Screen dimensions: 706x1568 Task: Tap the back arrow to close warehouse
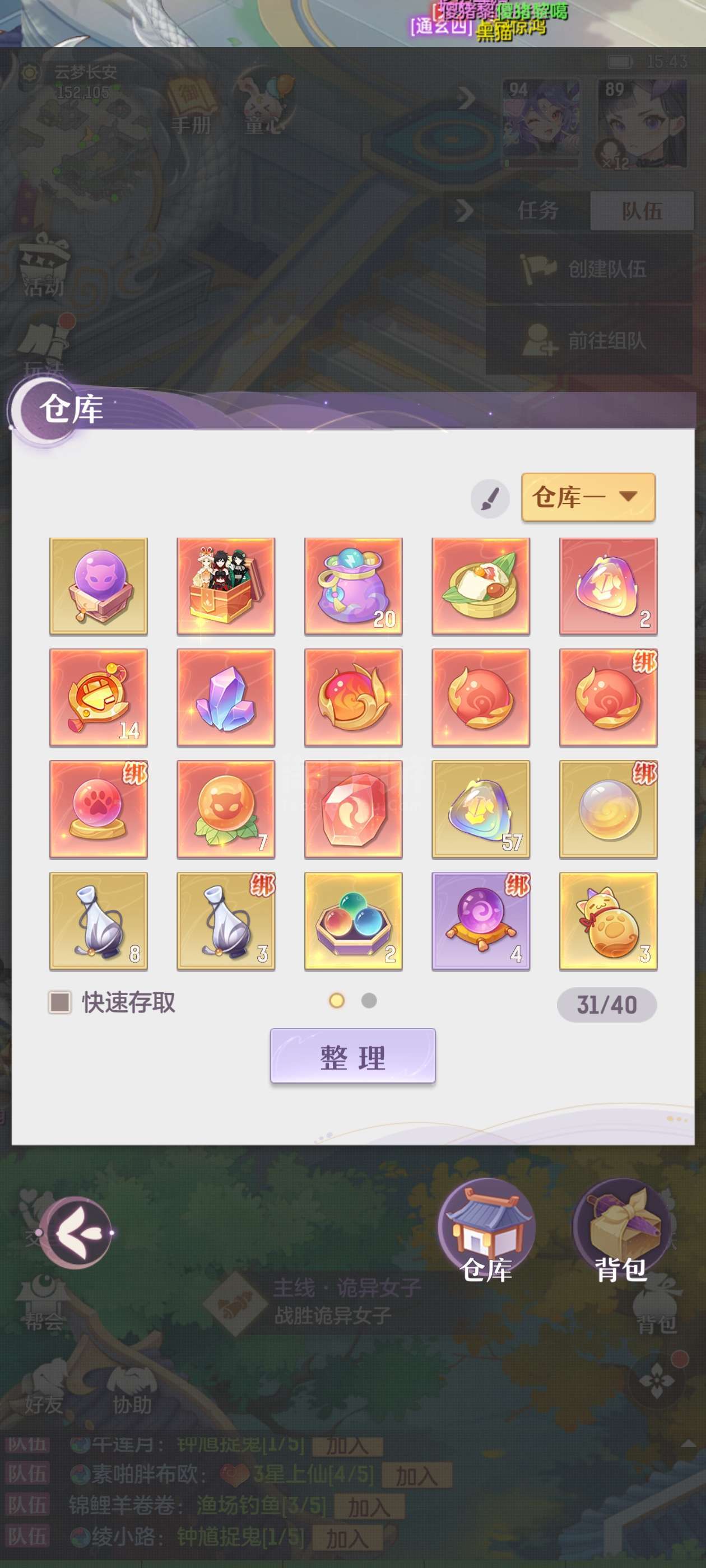(76, 1232)
